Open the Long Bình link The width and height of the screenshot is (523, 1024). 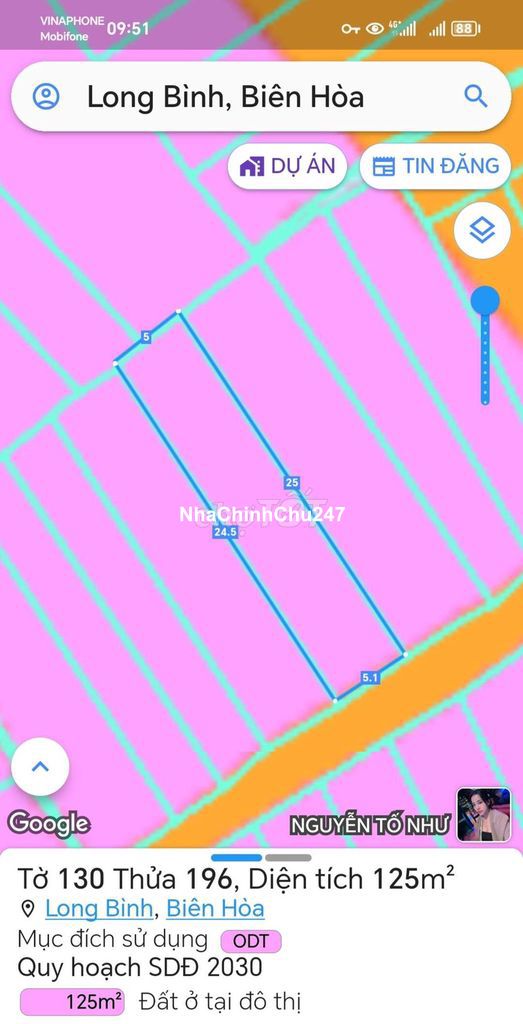point(99,908)
